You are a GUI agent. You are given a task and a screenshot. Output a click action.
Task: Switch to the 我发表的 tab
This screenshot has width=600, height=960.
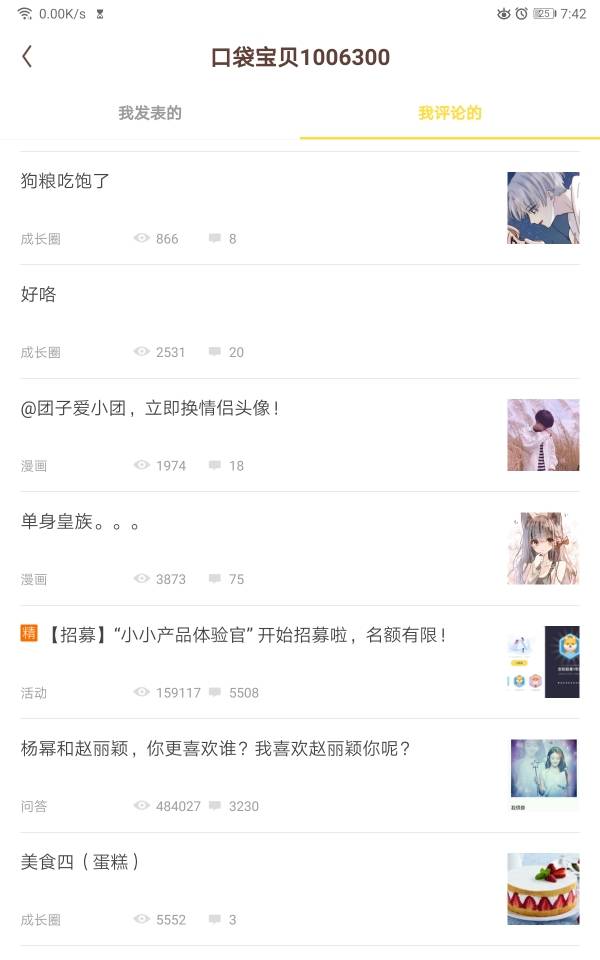[150, 113]
